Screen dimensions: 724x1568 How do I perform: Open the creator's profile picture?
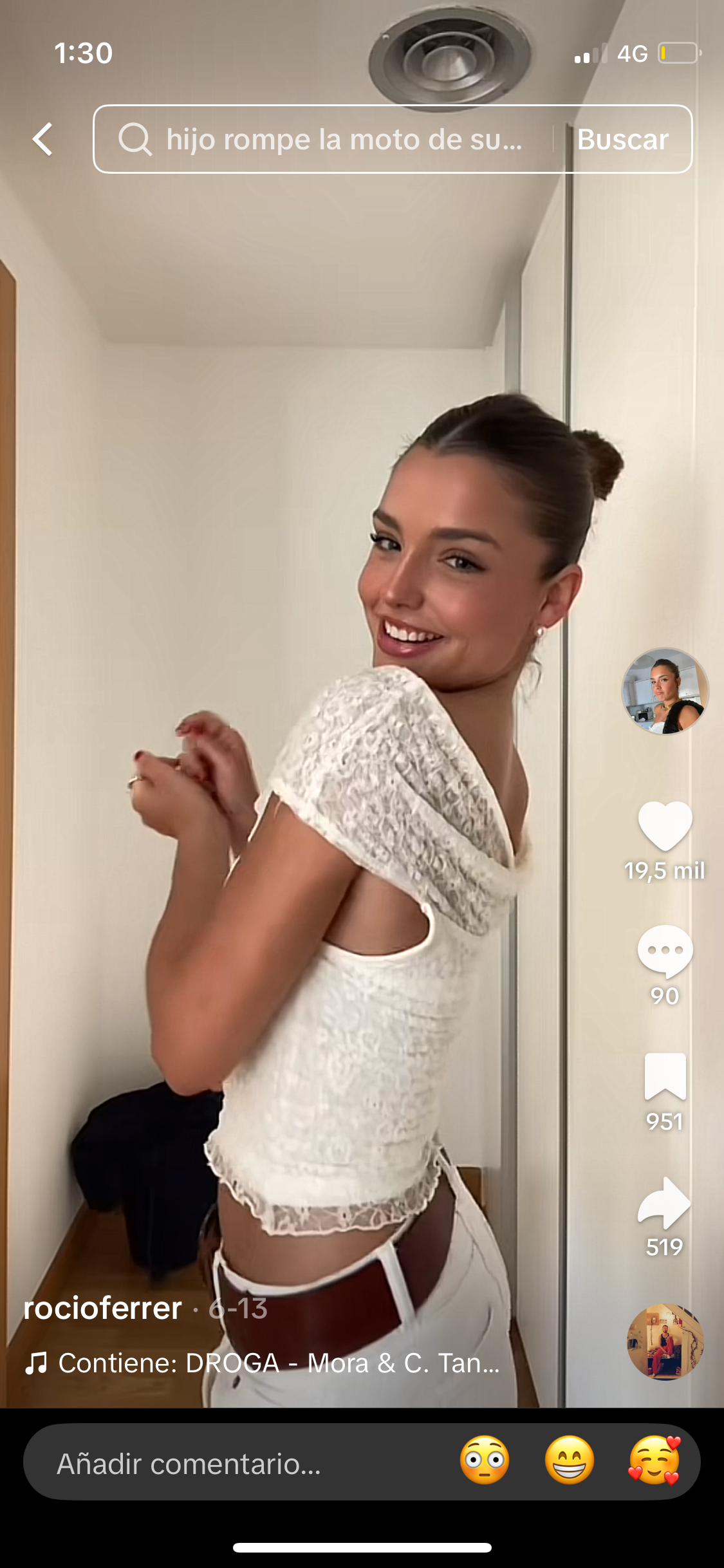[665, 691]
